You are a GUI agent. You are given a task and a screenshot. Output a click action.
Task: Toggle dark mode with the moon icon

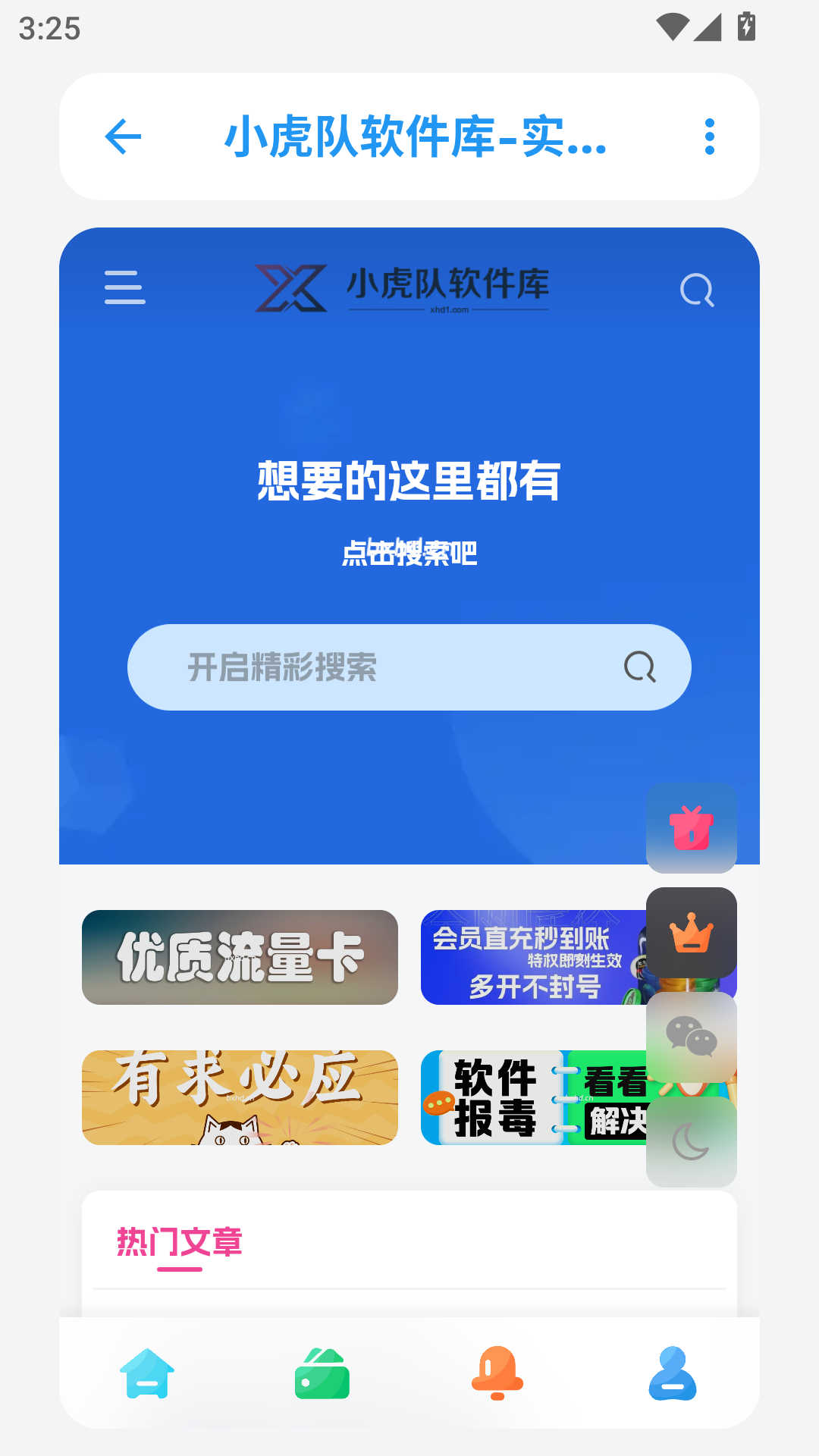(x=691, y=1141)
